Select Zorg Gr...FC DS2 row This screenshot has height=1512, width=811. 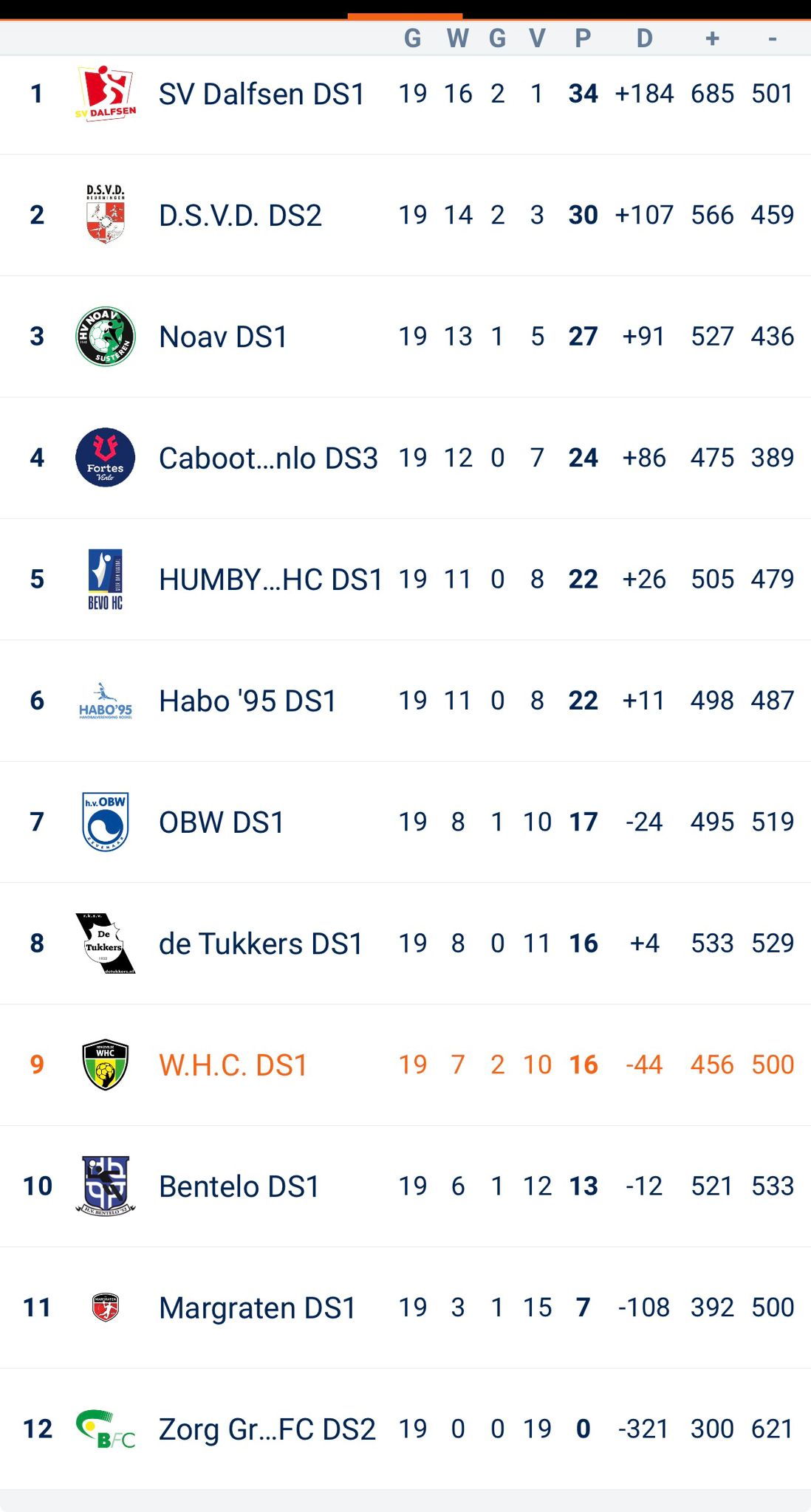(267, 1429)
